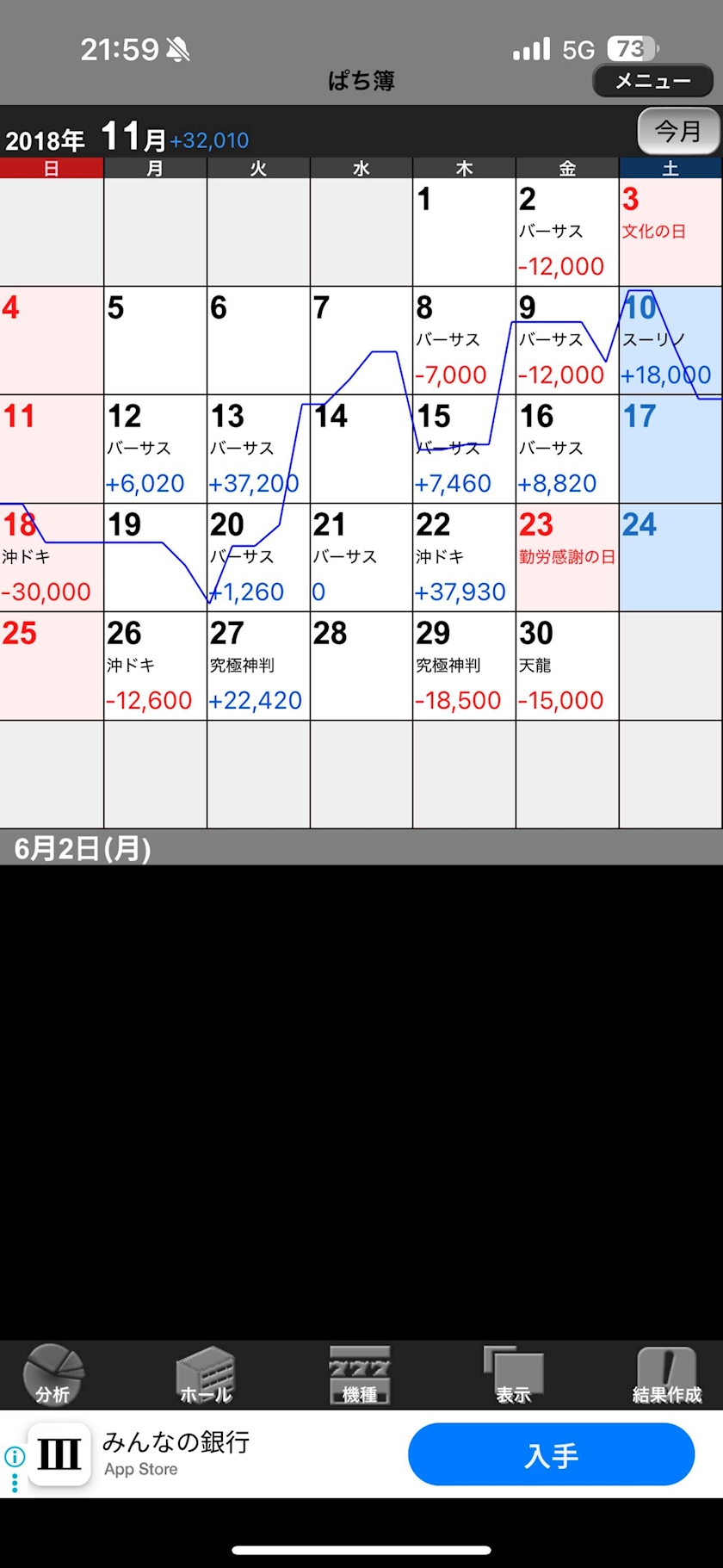The width and height of the screenshot is (723, 1568).
Task: Open the 表示 display tab
Action: coord(514,1375)
